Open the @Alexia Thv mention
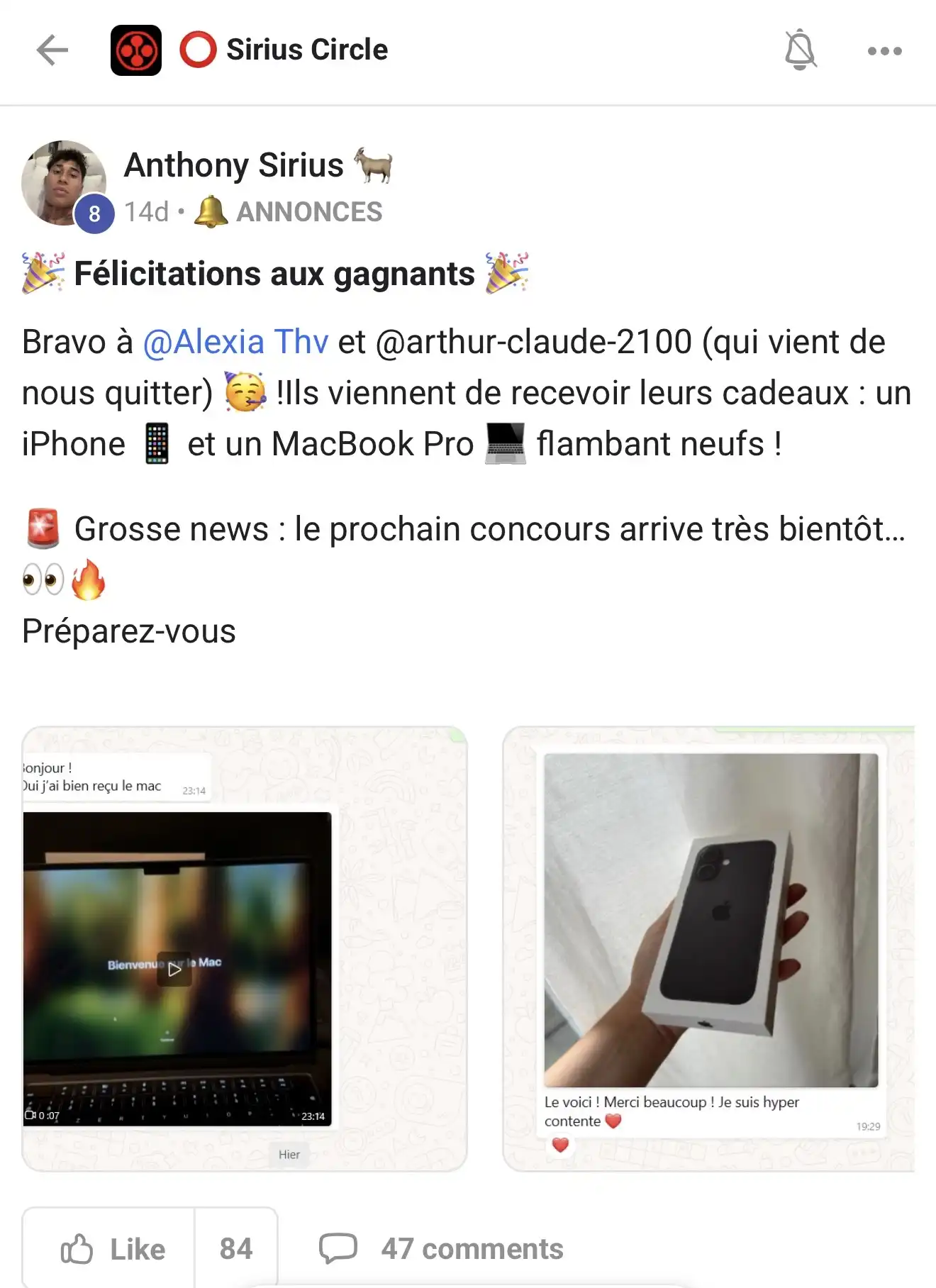The width and height of the screenshot is (936, 1288). coord(235,342)
